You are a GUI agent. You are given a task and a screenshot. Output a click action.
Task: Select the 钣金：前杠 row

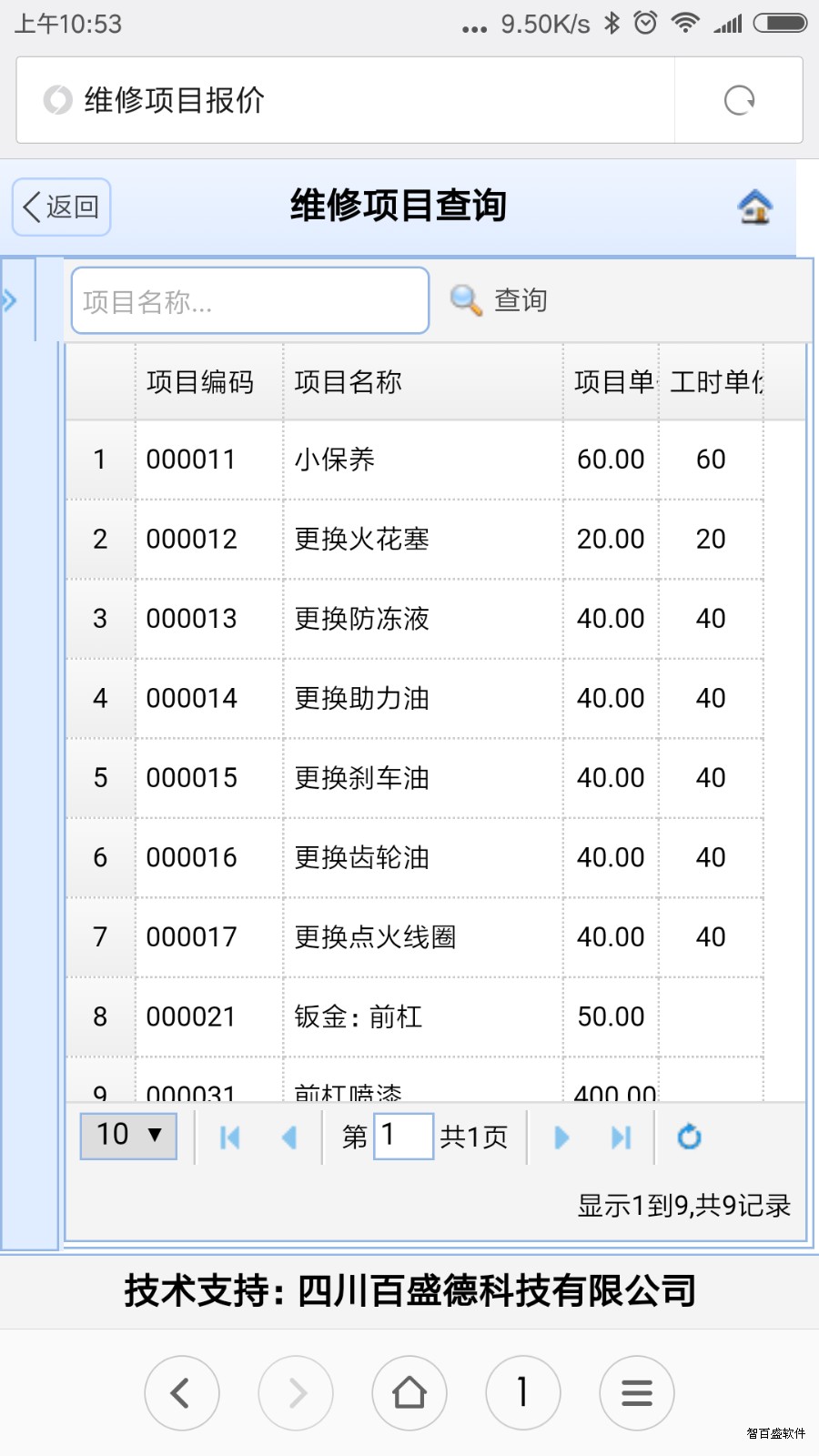pyautogui.click(x=436, y=1016)
